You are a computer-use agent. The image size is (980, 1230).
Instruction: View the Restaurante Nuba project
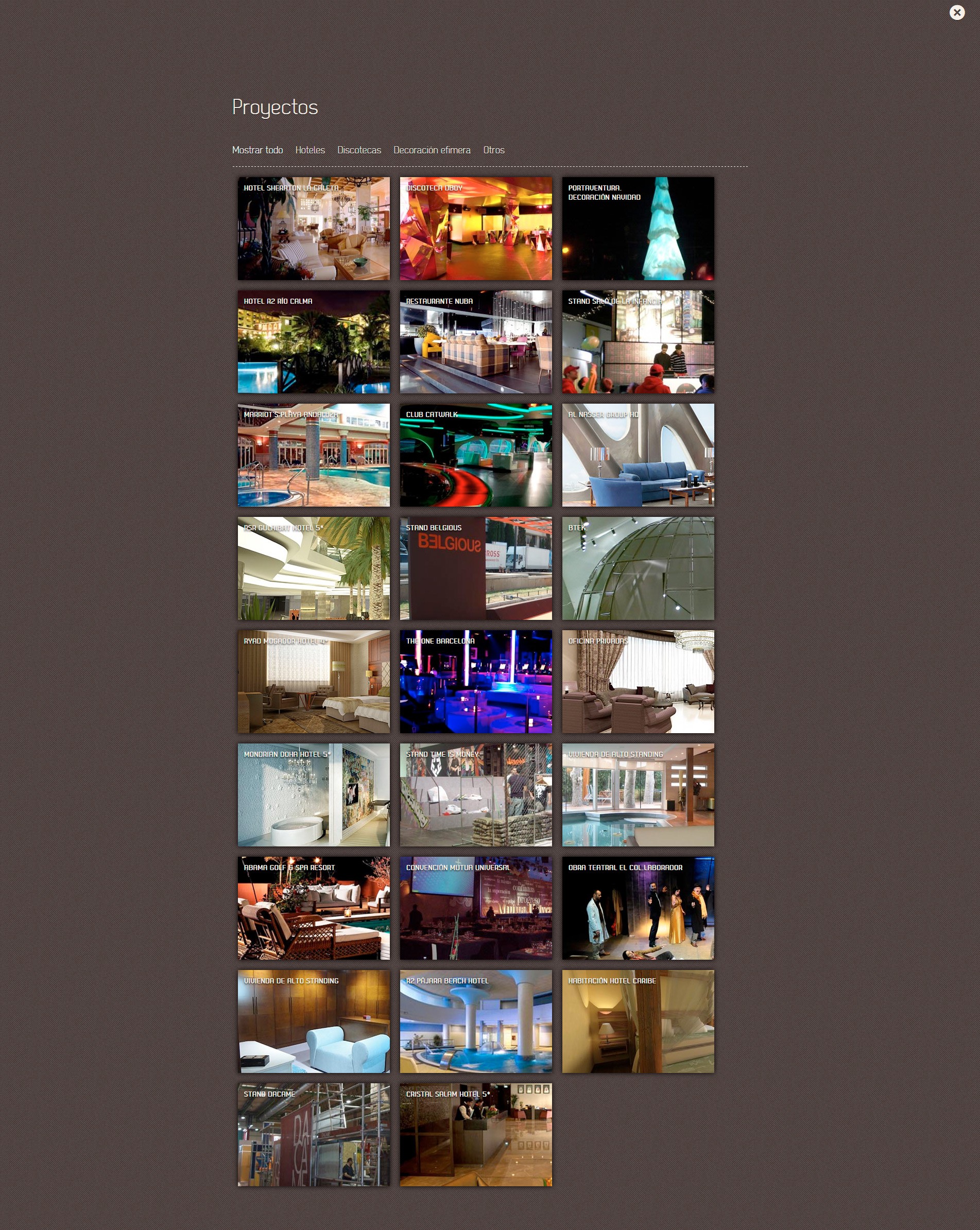(475, 342)
